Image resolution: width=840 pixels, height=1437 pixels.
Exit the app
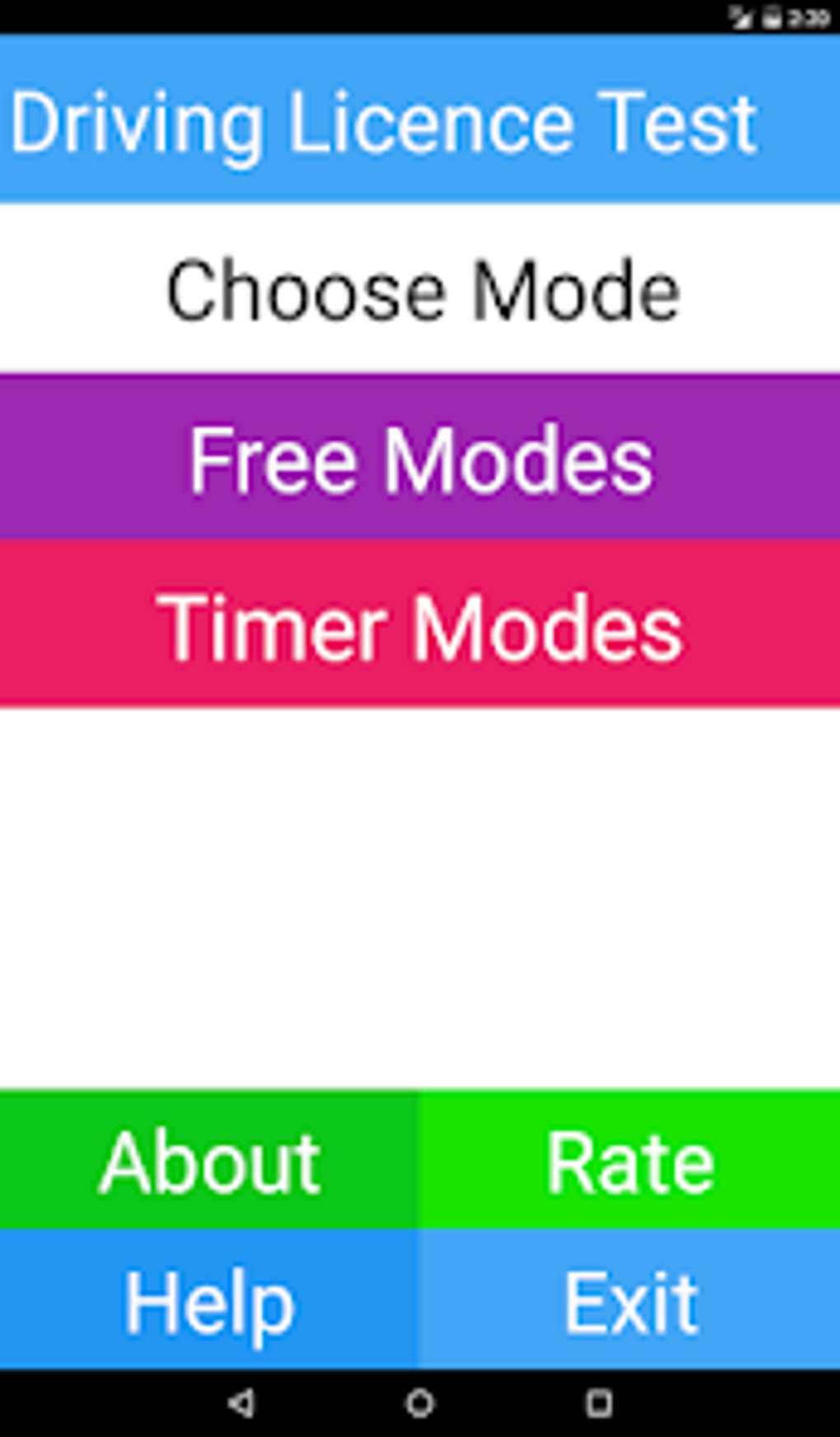point(630,1299)
